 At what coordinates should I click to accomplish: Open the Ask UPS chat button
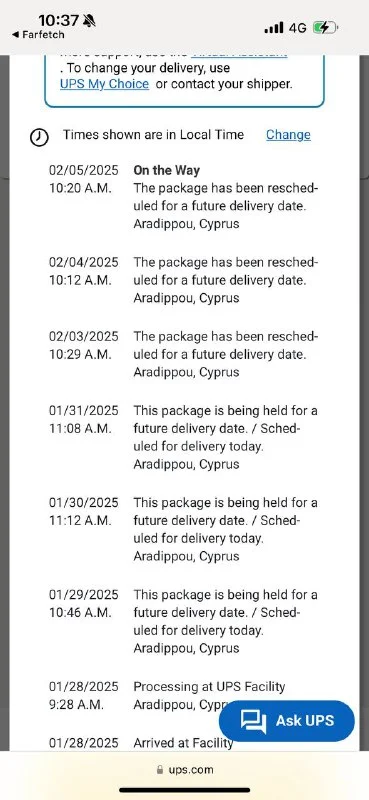point(286,720)
